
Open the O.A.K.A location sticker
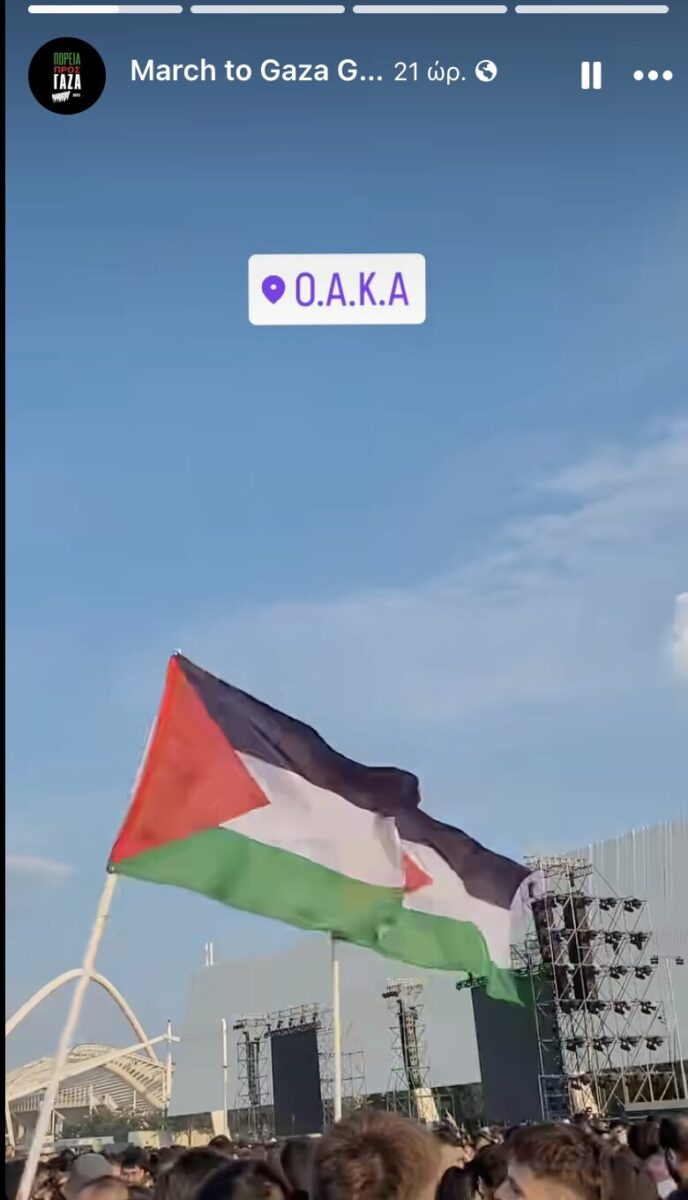coord(337,289)
